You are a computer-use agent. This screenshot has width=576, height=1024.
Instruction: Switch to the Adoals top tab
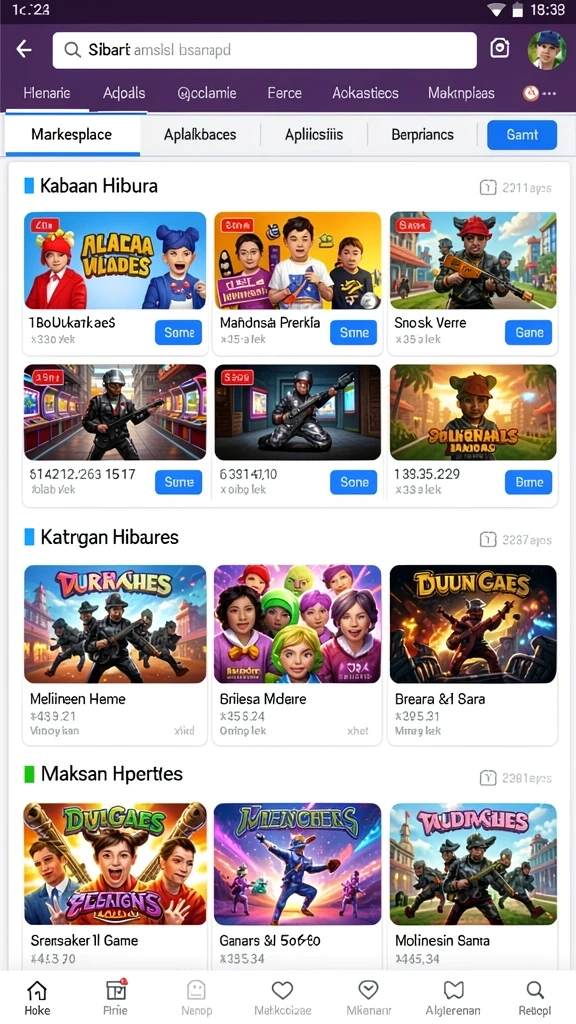(124, 93)
